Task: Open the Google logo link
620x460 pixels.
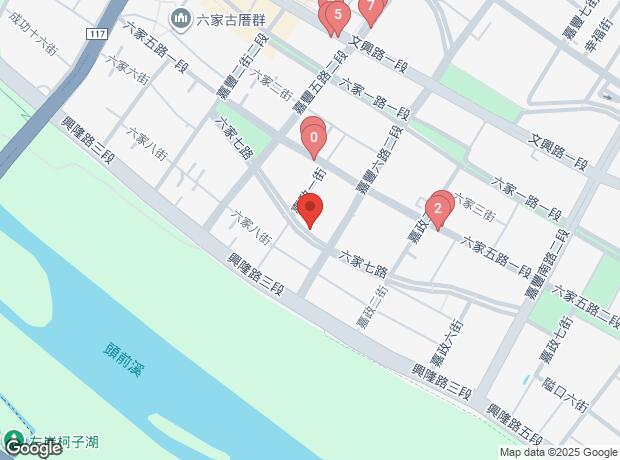Action: pos(33,448)
